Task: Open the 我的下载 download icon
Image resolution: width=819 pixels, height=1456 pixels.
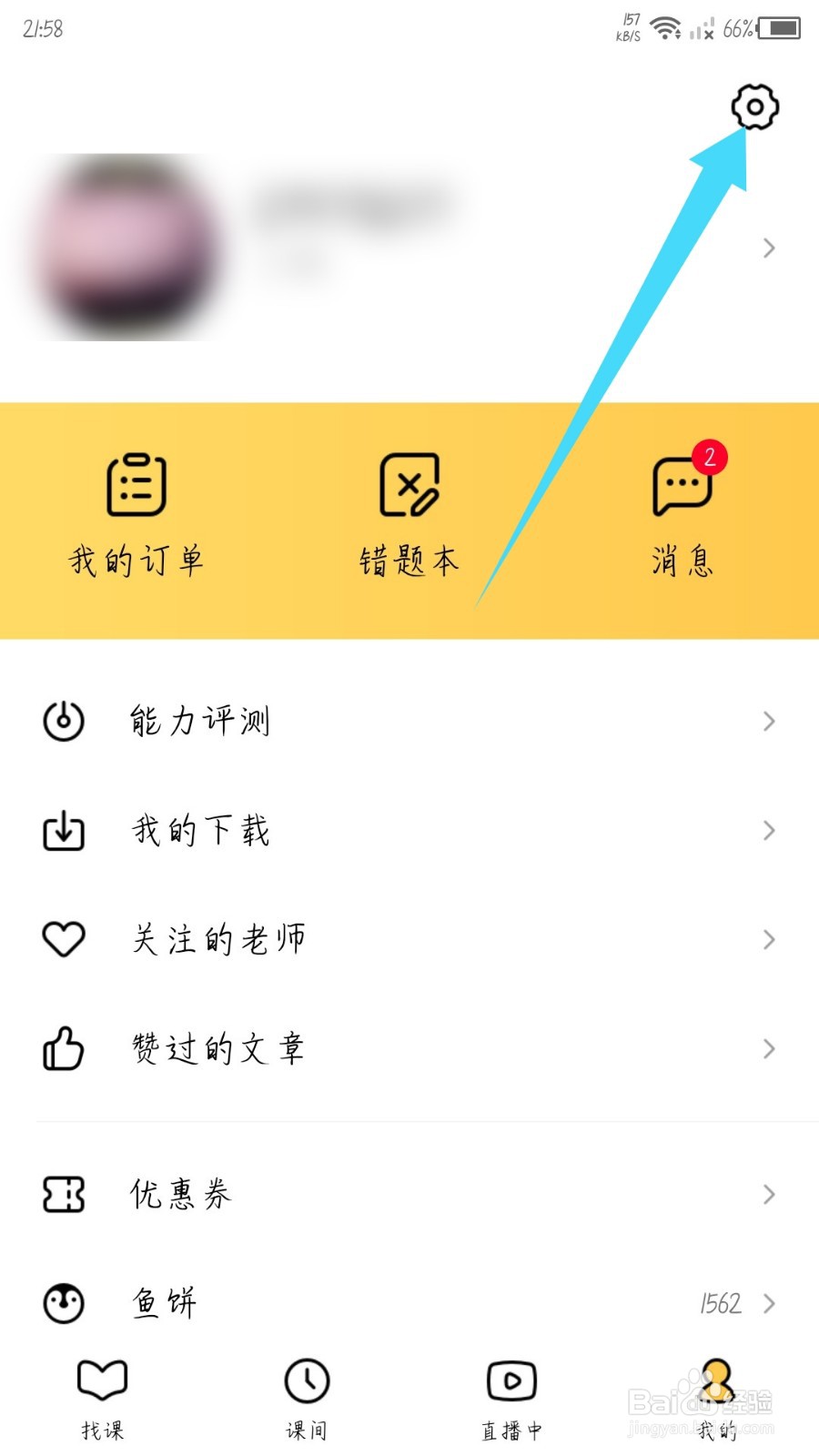Action: coord(62,830)
